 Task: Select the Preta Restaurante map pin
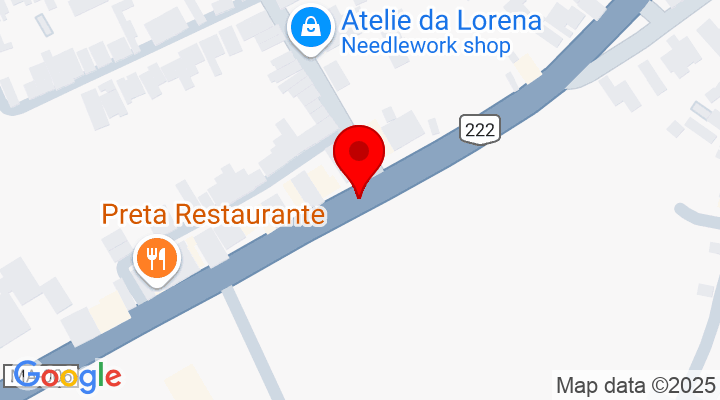pyautogui.click(x=156, y=259)
